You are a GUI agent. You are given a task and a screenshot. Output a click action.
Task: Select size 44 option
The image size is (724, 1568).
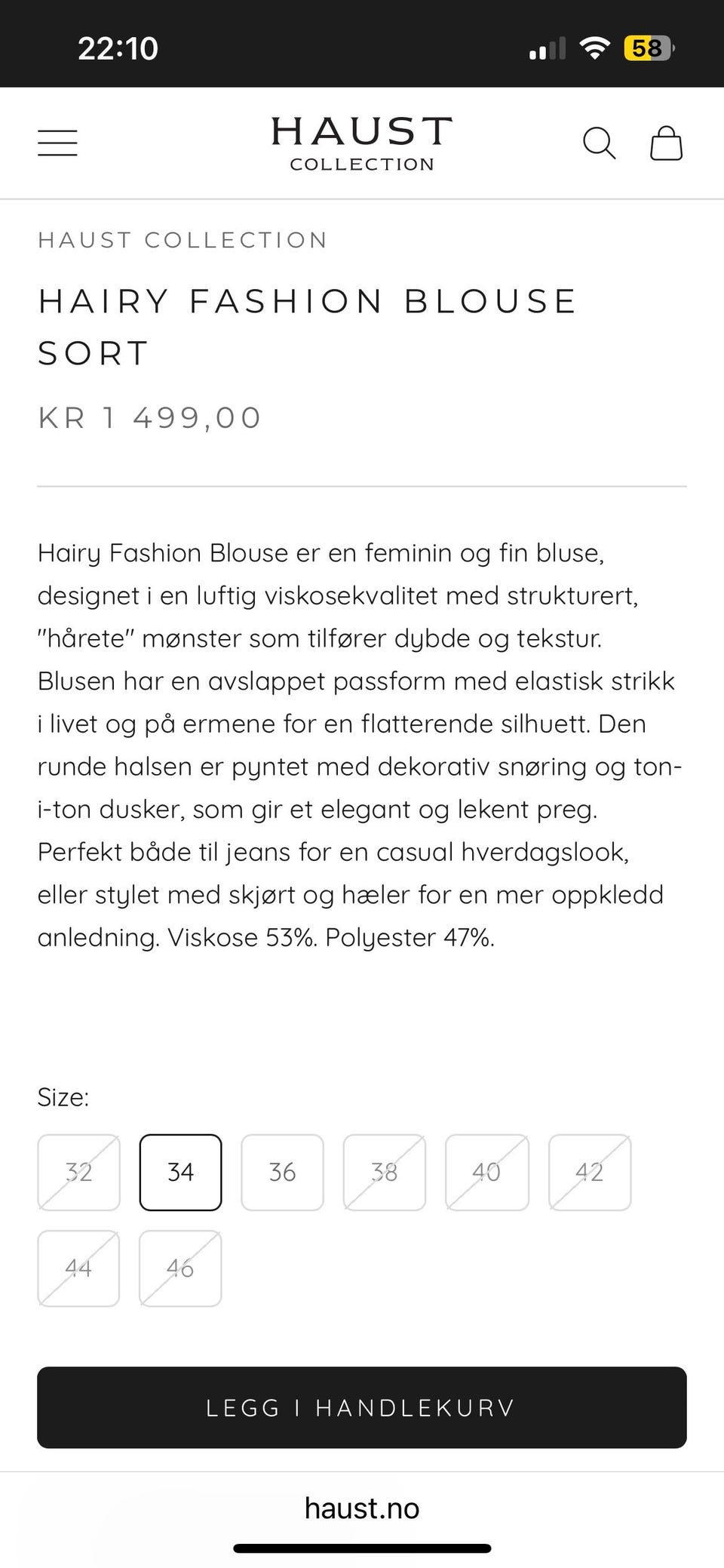(78, 1268)
